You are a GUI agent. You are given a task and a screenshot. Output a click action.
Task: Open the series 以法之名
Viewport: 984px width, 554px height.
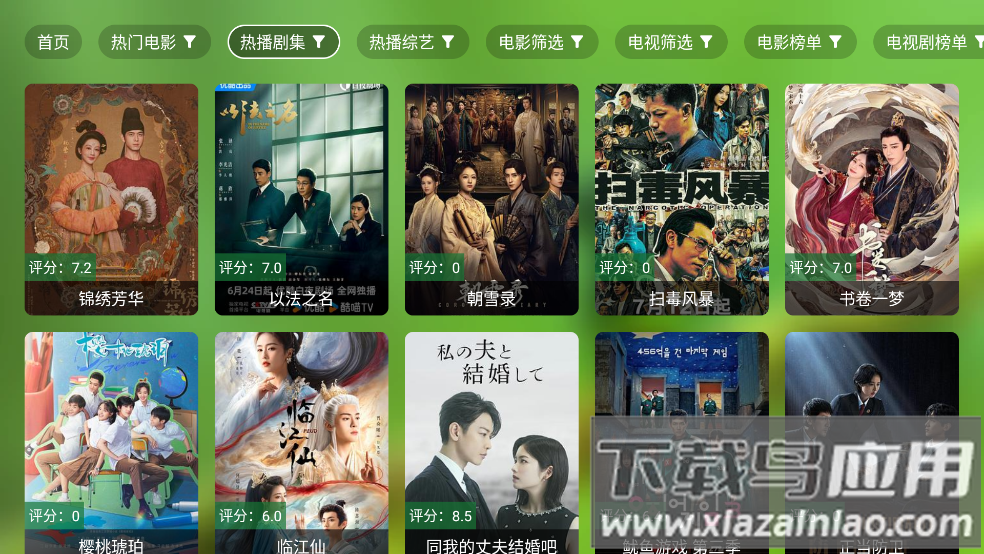coord(301,199)
